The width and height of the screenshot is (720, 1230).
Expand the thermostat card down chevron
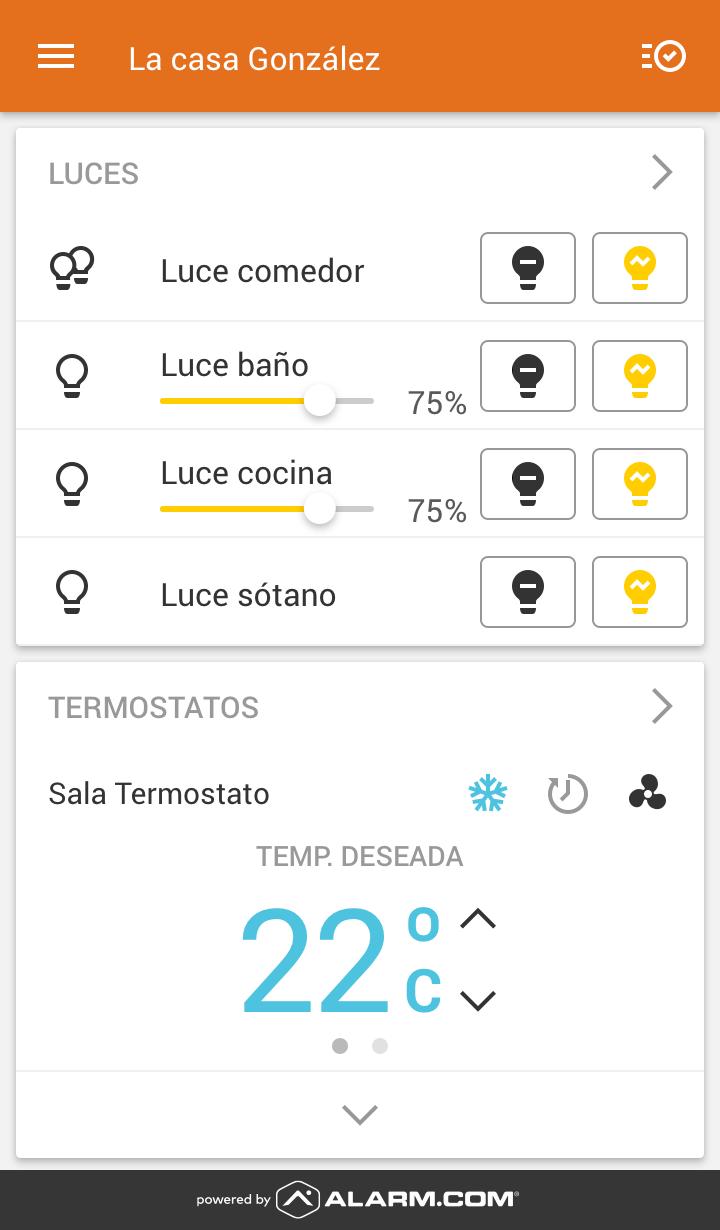(360, 1114)
